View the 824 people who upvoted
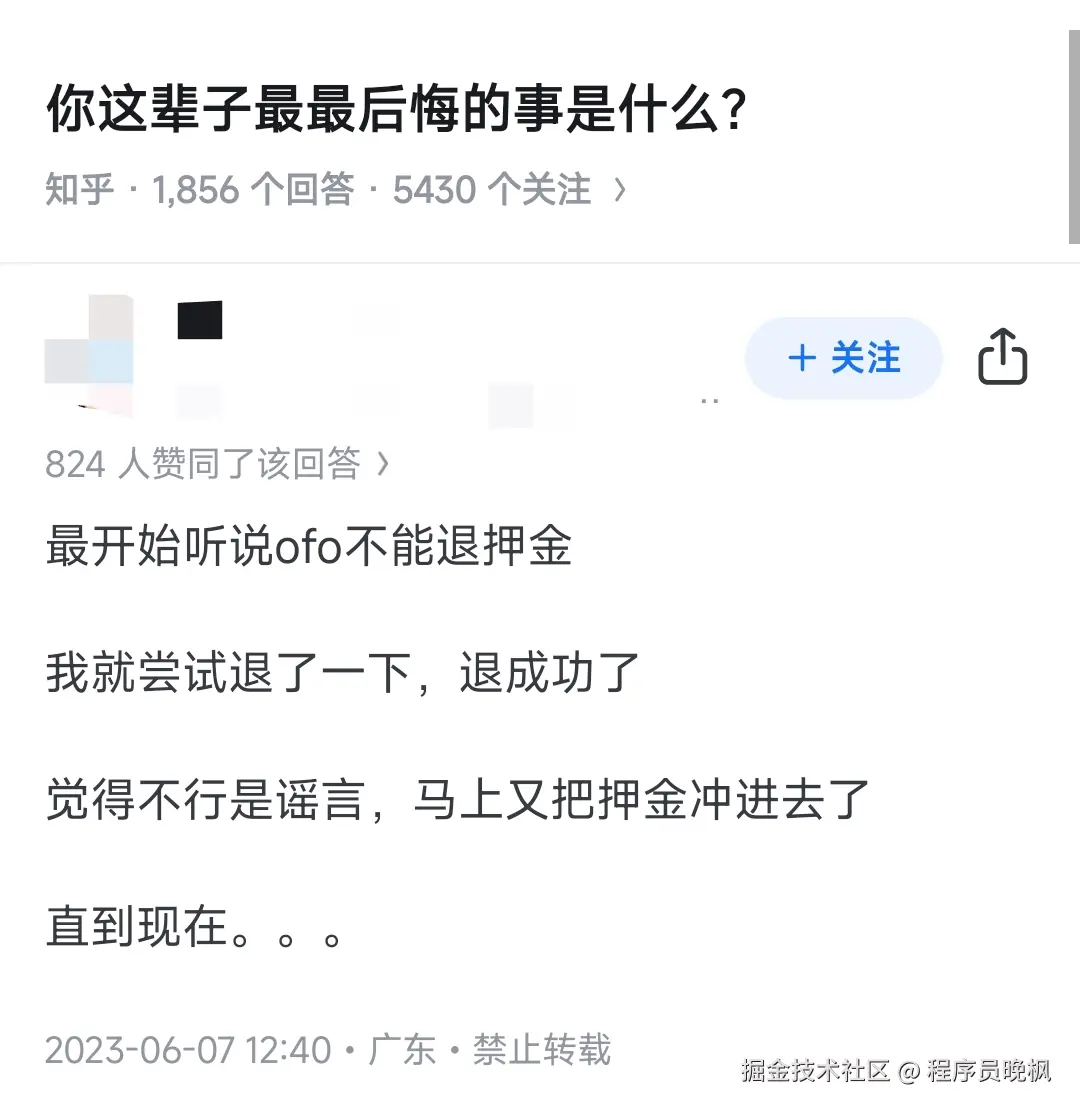The image size is (1080, 1113). (217, 463)
